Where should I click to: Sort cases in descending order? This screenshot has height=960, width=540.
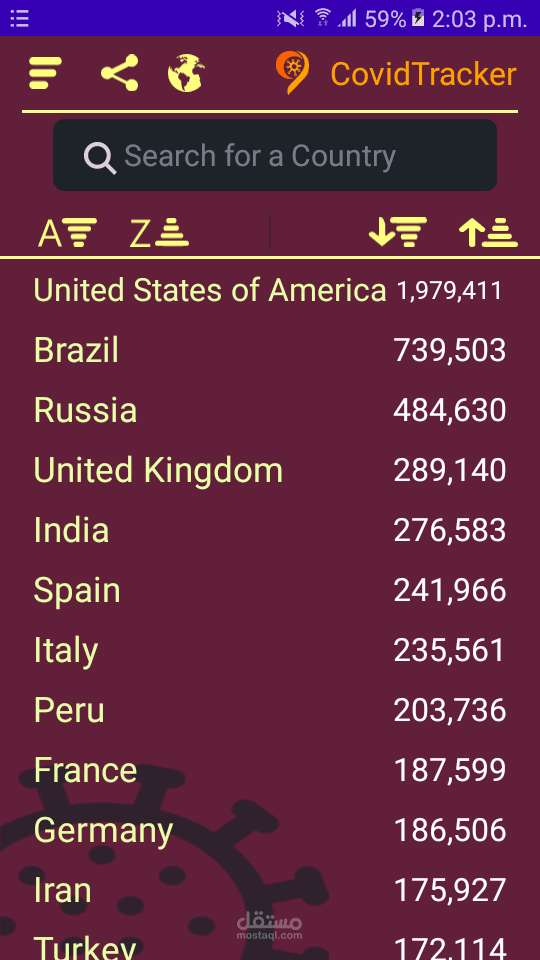pos(398,233)
